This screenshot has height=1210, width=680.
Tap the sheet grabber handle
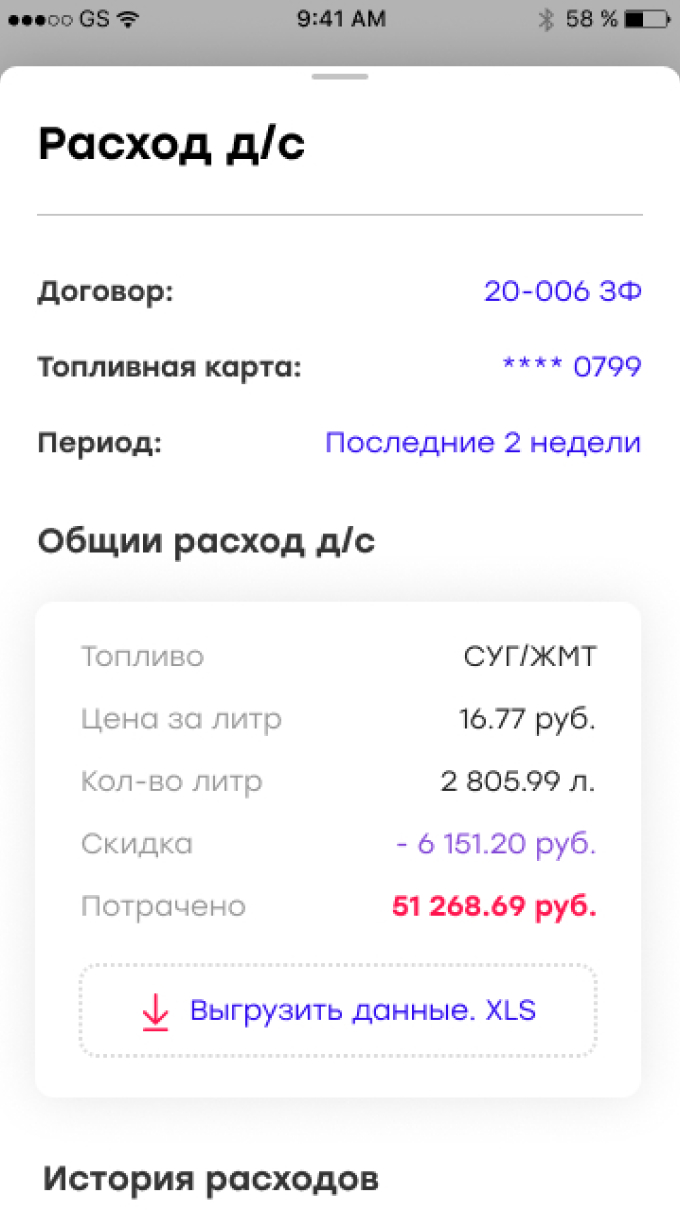[340, 77]
